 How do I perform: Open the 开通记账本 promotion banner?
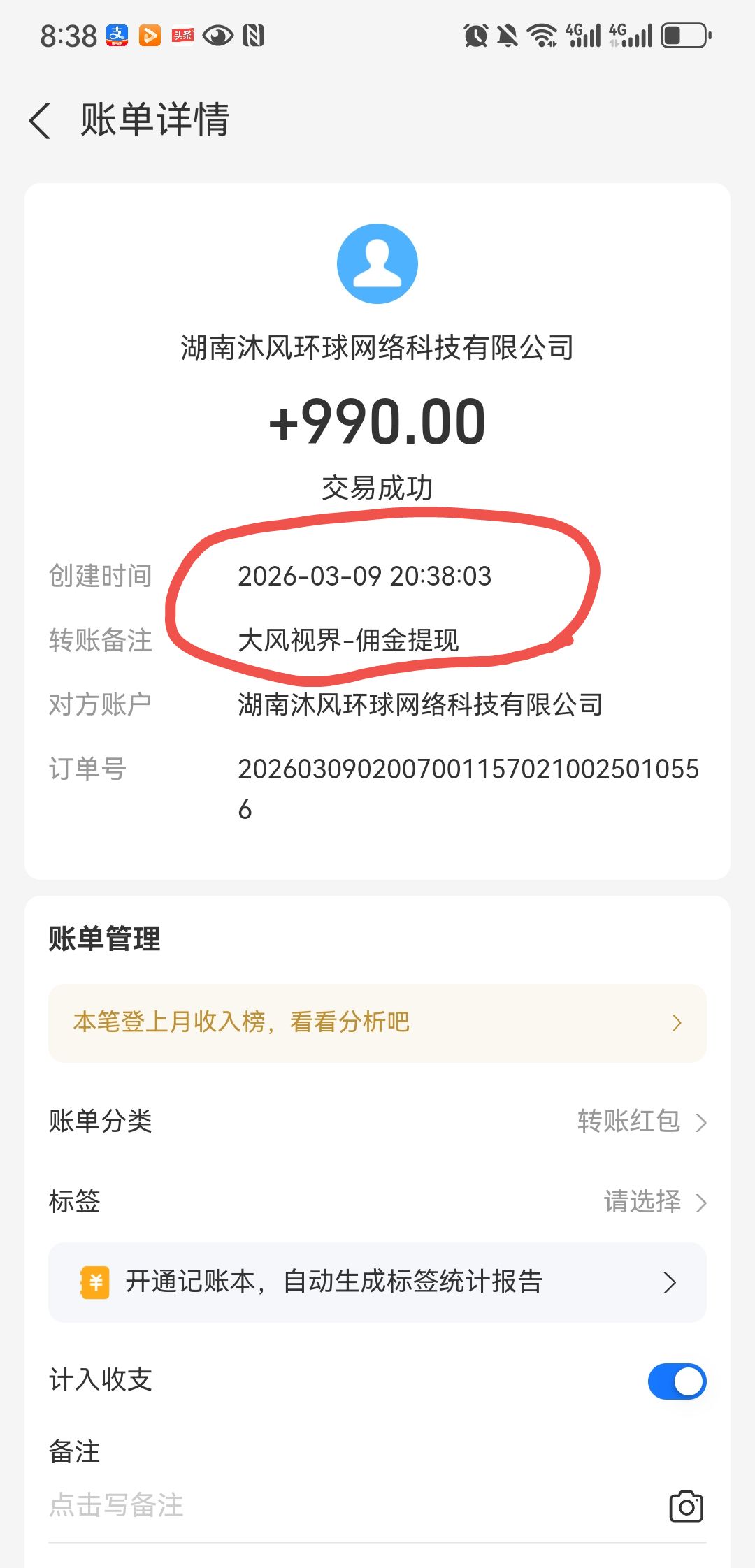coord(377,1282)
